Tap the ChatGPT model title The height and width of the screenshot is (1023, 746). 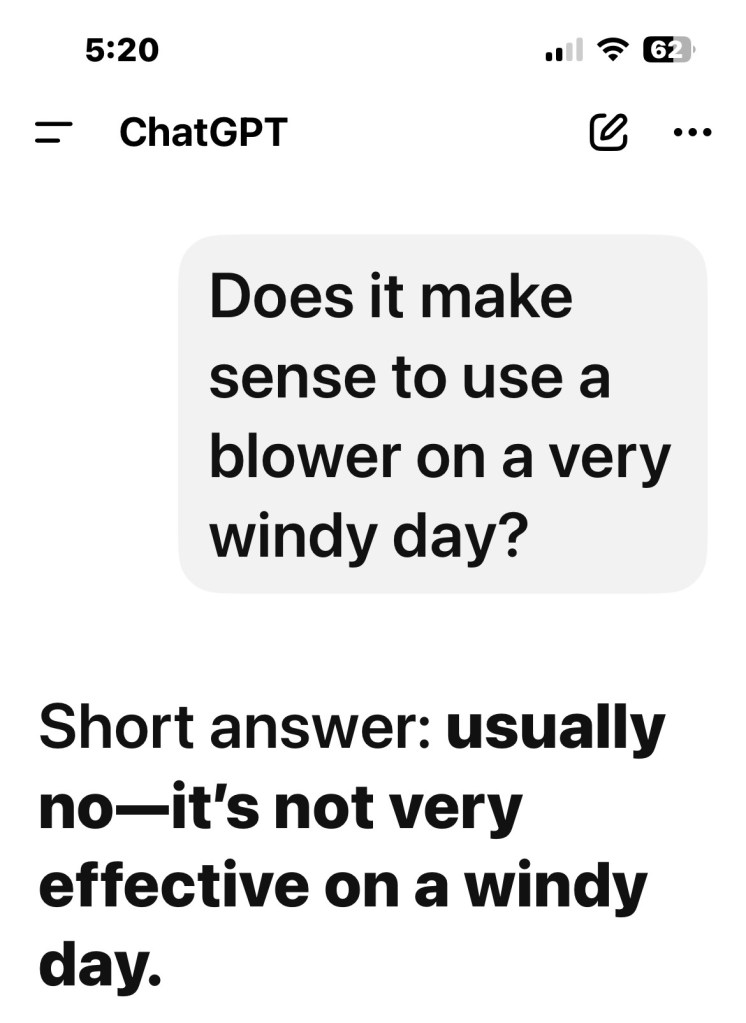click(x=203, y=132)
